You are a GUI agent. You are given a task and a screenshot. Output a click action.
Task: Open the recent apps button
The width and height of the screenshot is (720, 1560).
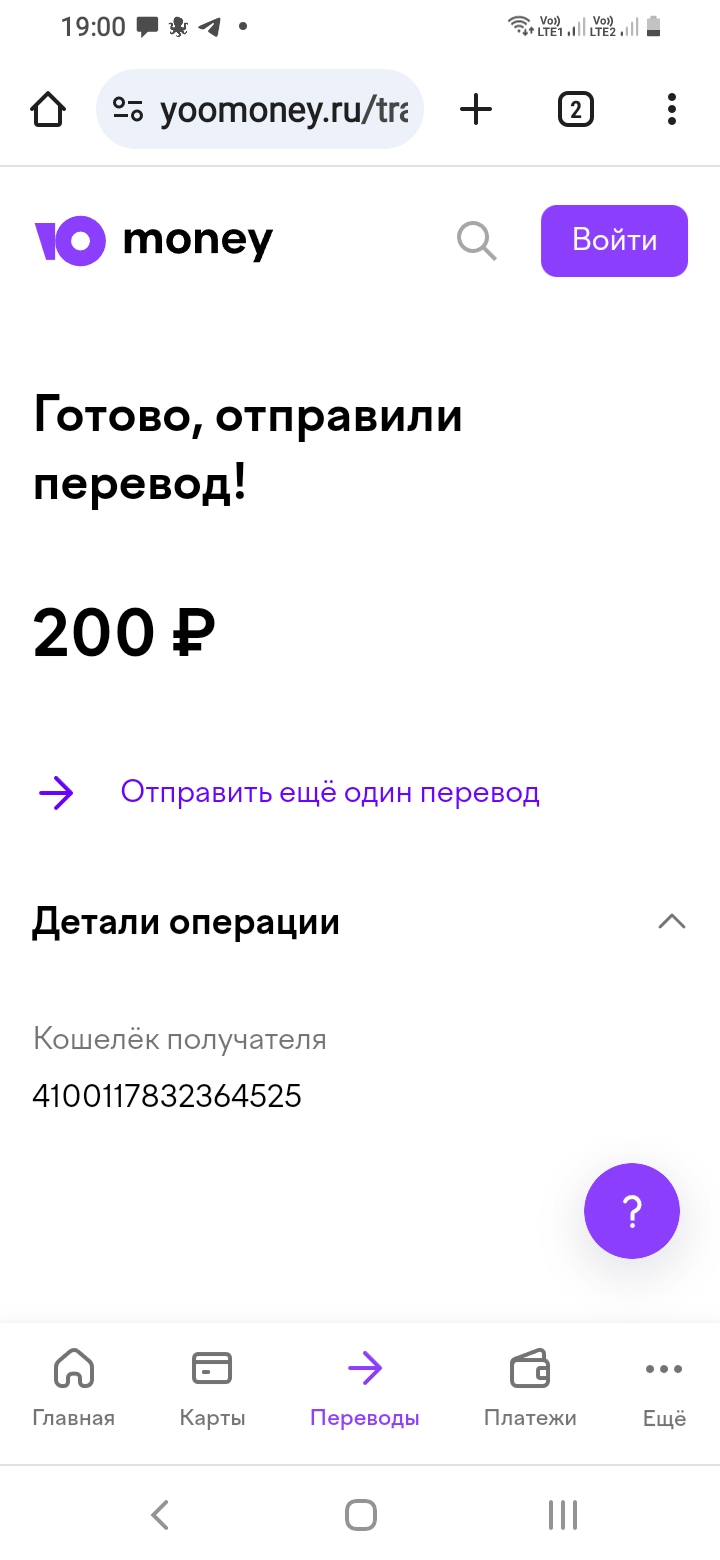coord(563,1515)
